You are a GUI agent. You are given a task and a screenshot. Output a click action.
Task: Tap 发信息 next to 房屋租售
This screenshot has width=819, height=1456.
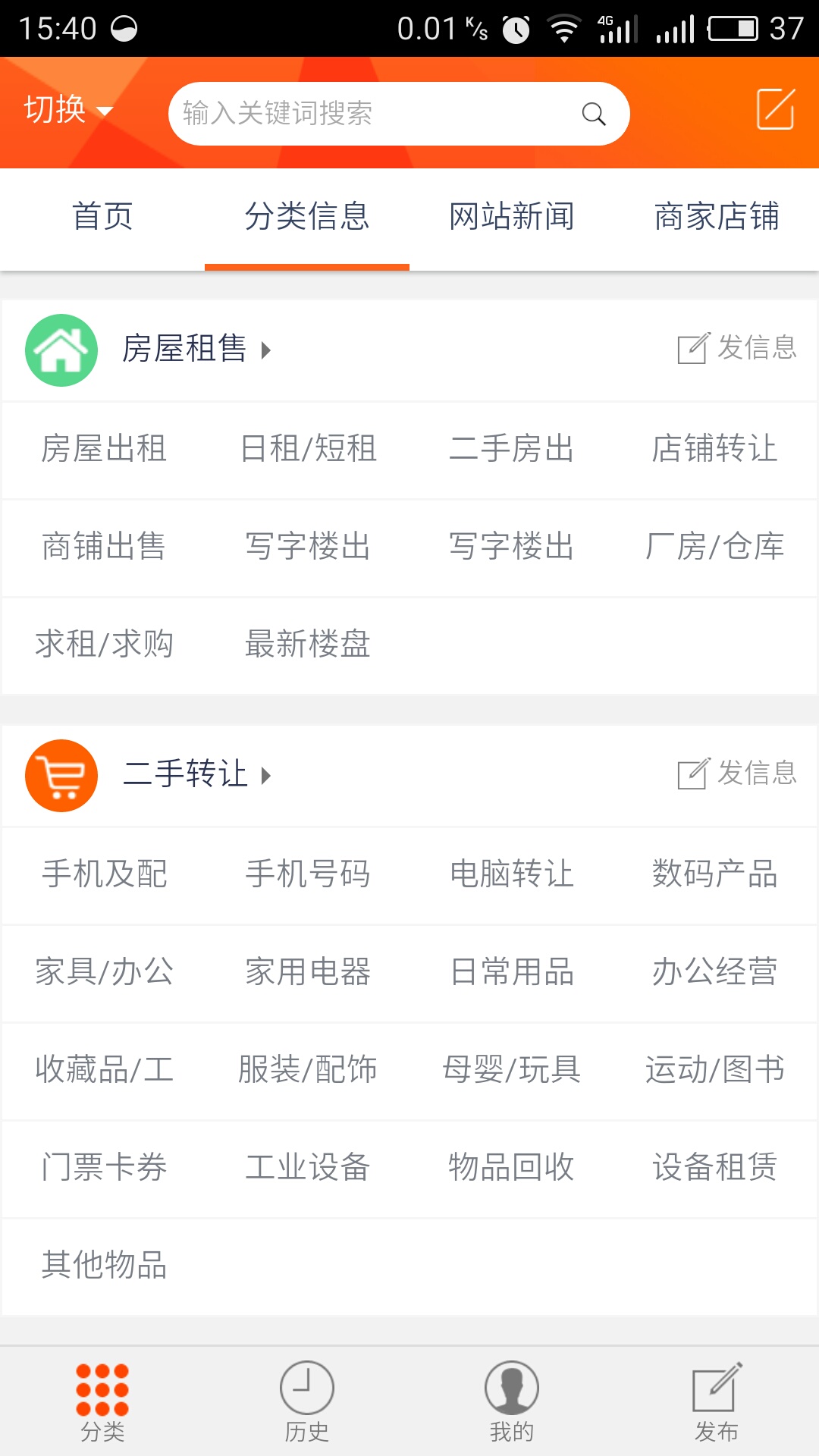click(x=737, y=348)
